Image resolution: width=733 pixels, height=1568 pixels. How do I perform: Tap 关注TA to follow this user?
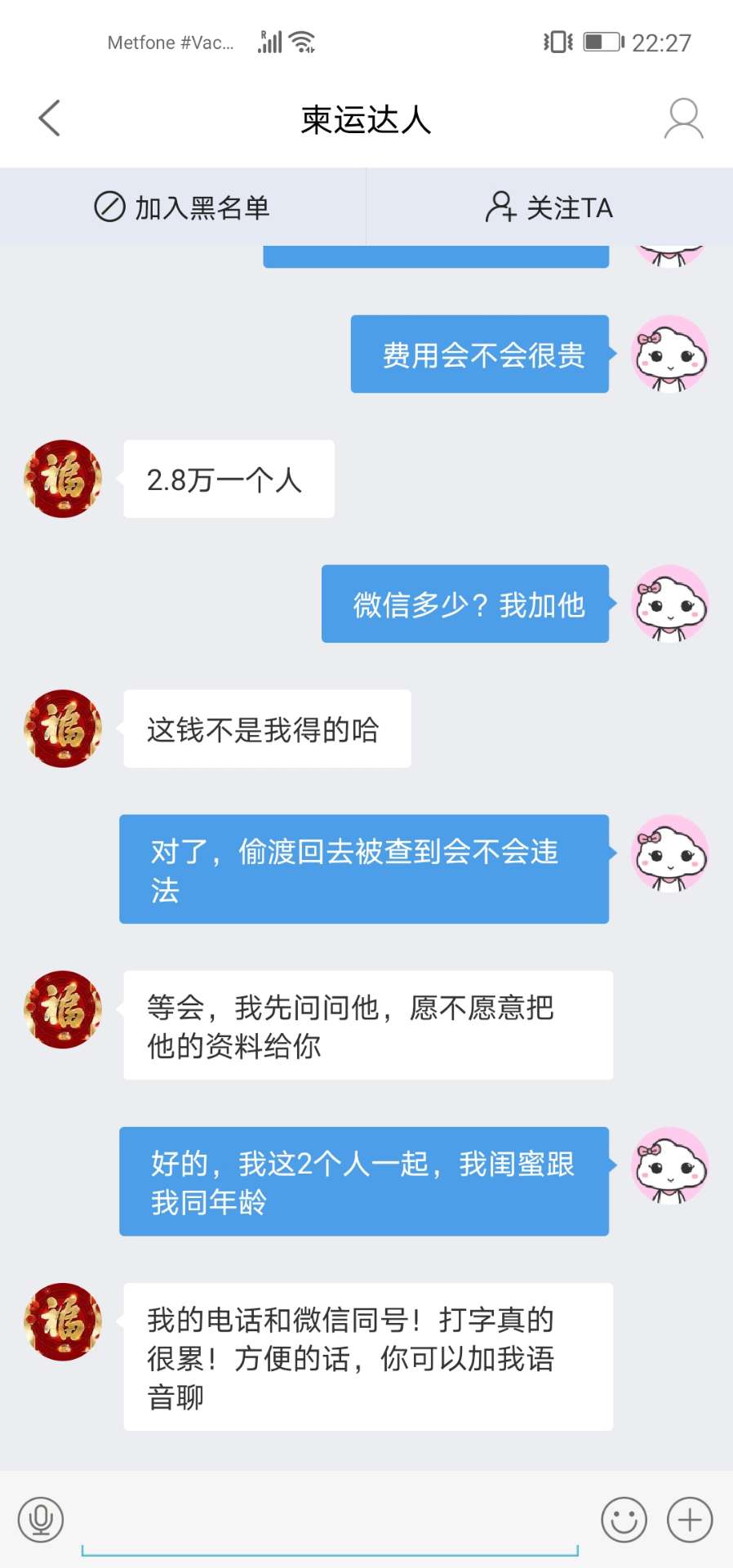(x=549, y=207)
